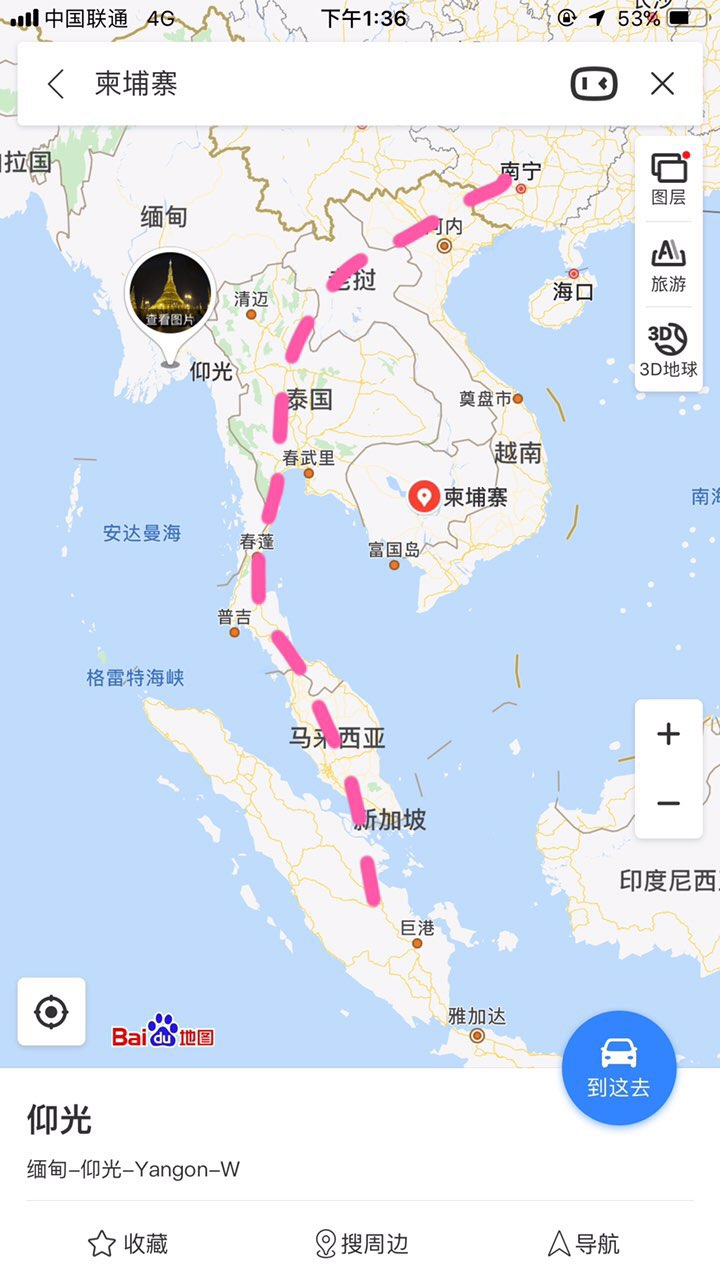Open the 旅游 travel map mode
Viewport: 720px width, 1280px height.
(668, 266)
